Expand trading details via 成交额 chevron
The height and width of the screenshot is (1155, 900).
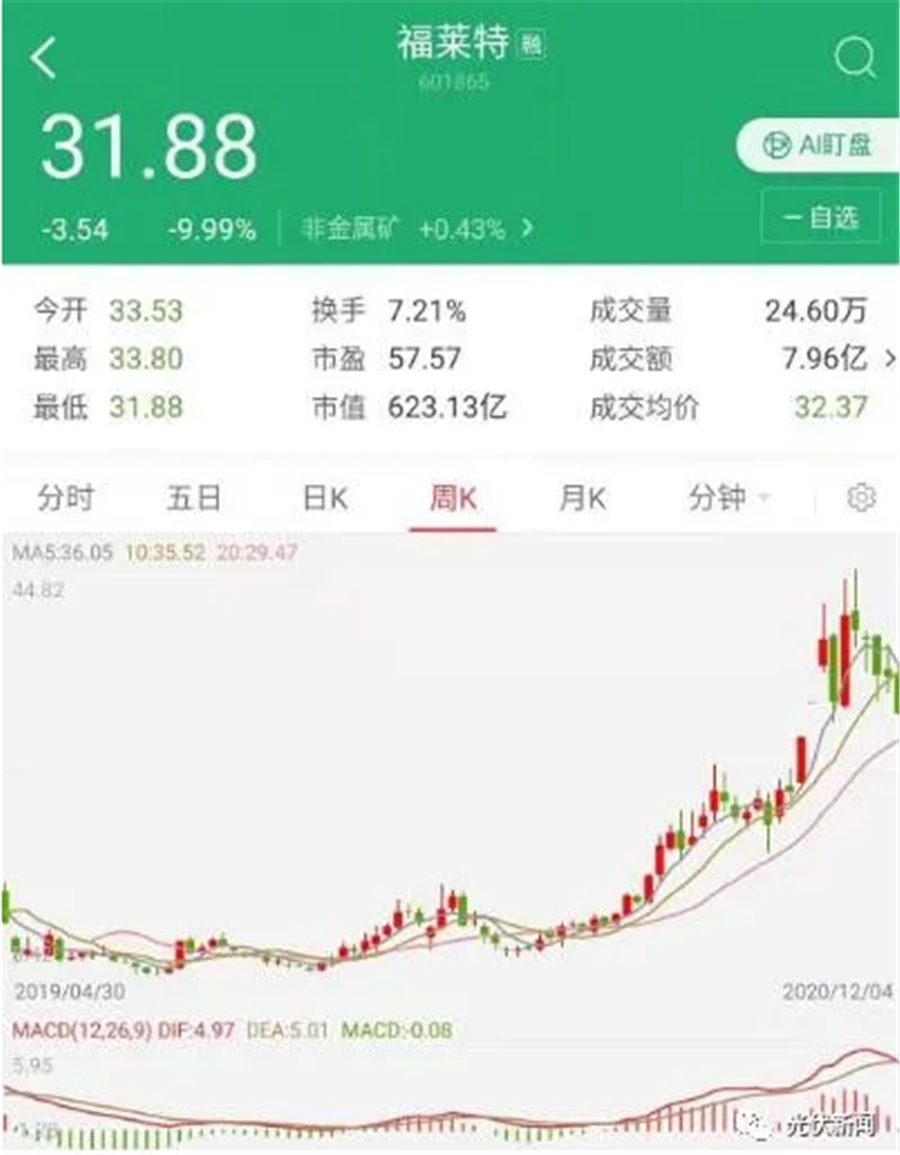tap(890, 359)
